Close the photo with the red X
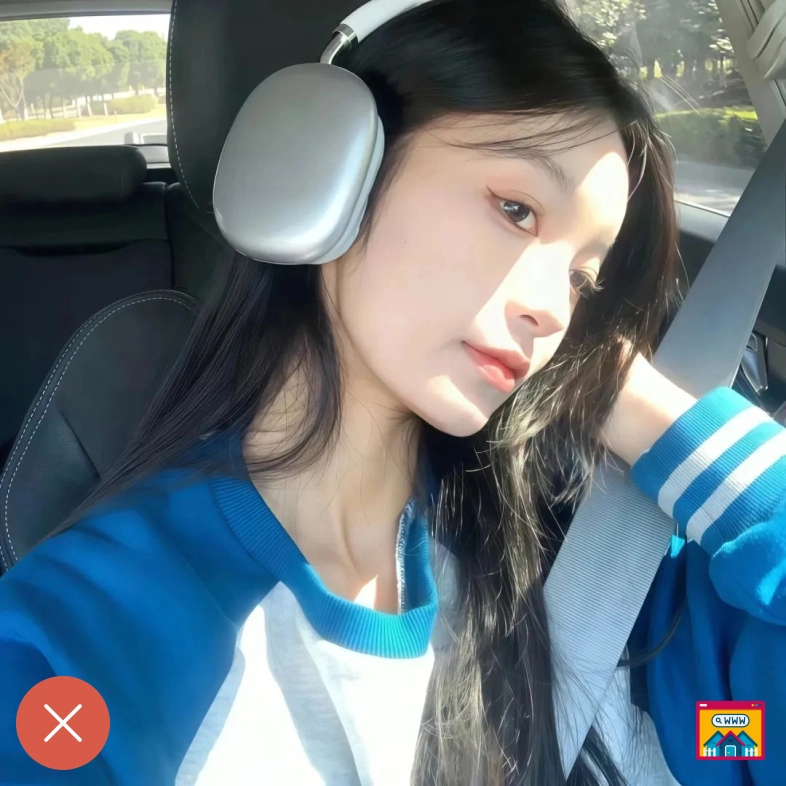This screenshot has height=786, width=786. tap(63, 722)
